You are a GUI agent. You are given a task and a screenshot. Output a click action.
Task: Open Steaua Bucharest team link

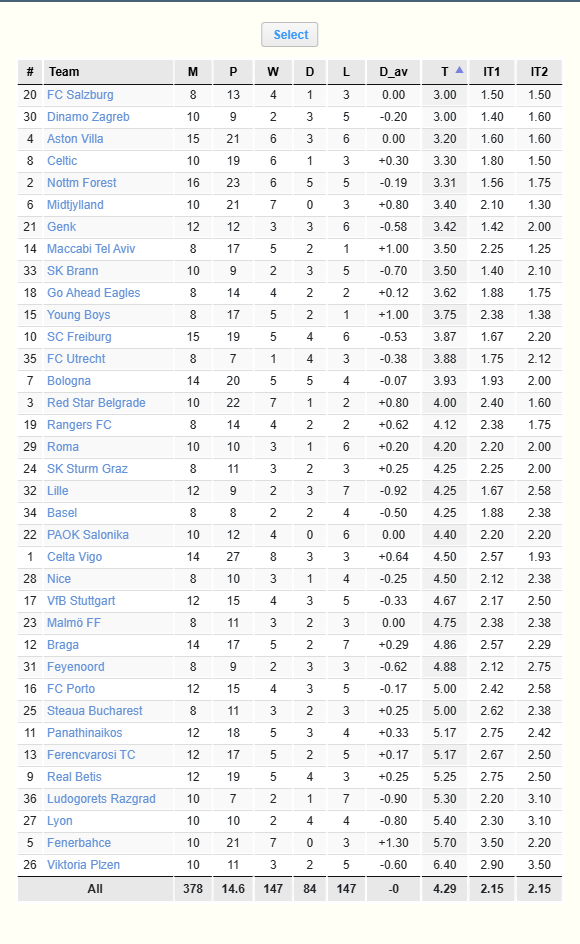(95, 711)
